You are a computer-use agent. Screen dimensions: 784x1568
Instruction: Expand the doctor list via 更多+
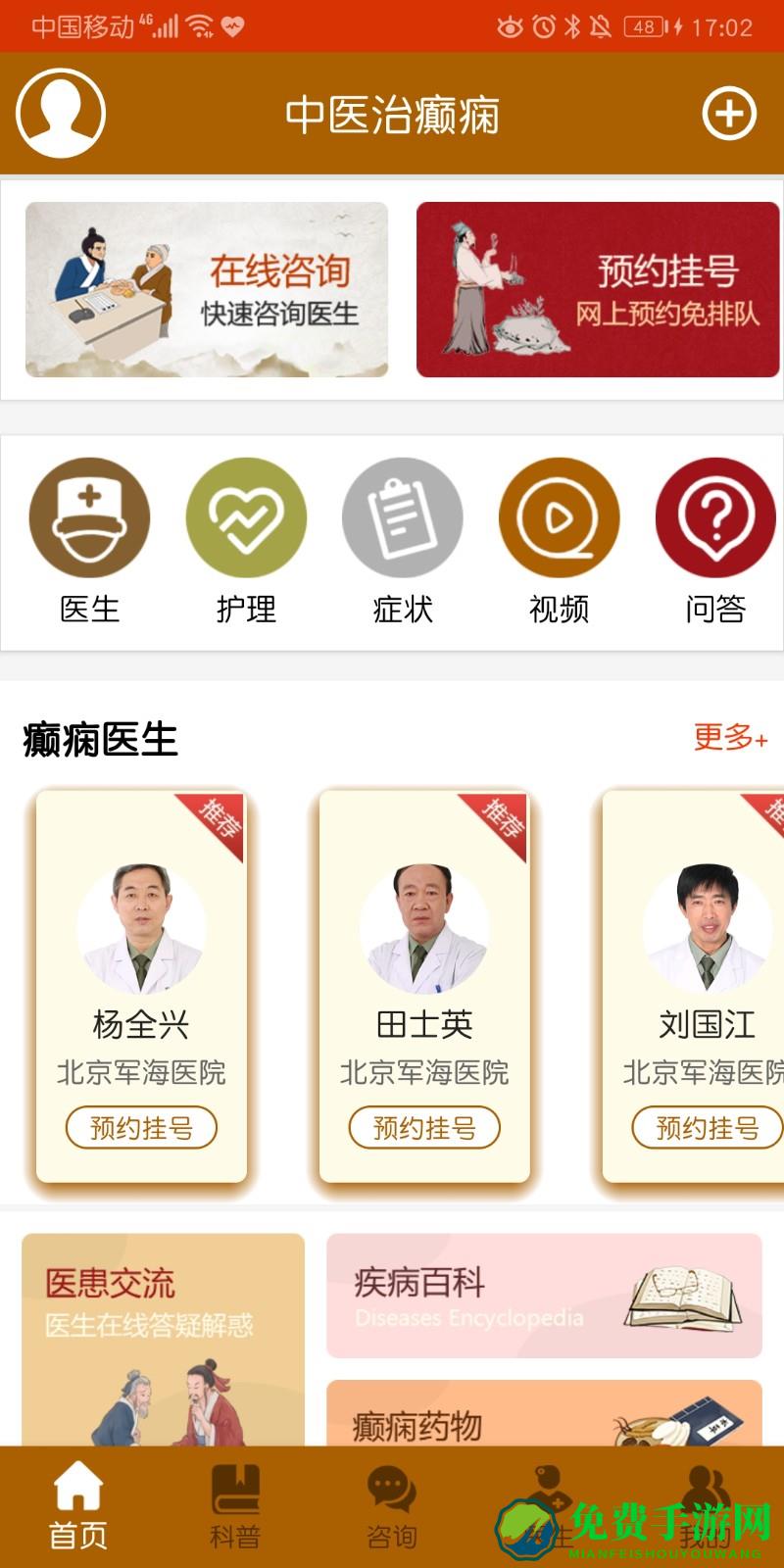point(730,742)
